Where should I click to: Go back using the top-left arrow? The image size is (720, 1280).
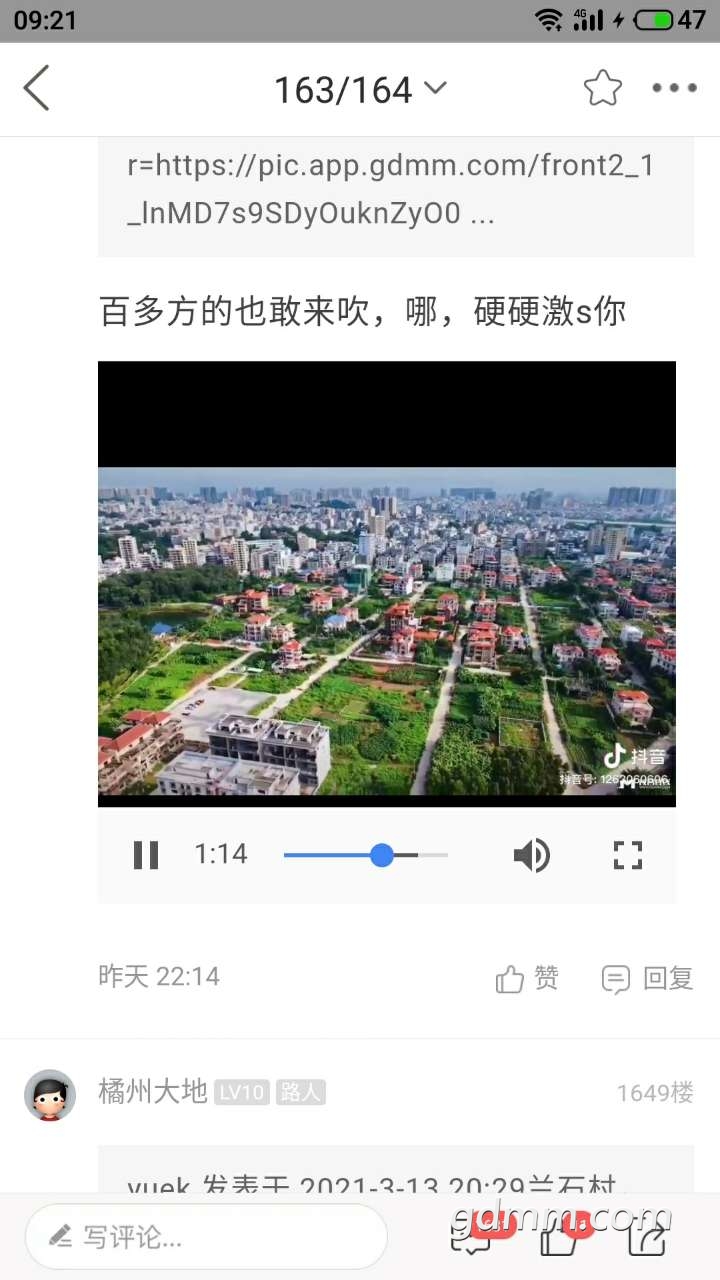tap(37, 89)
